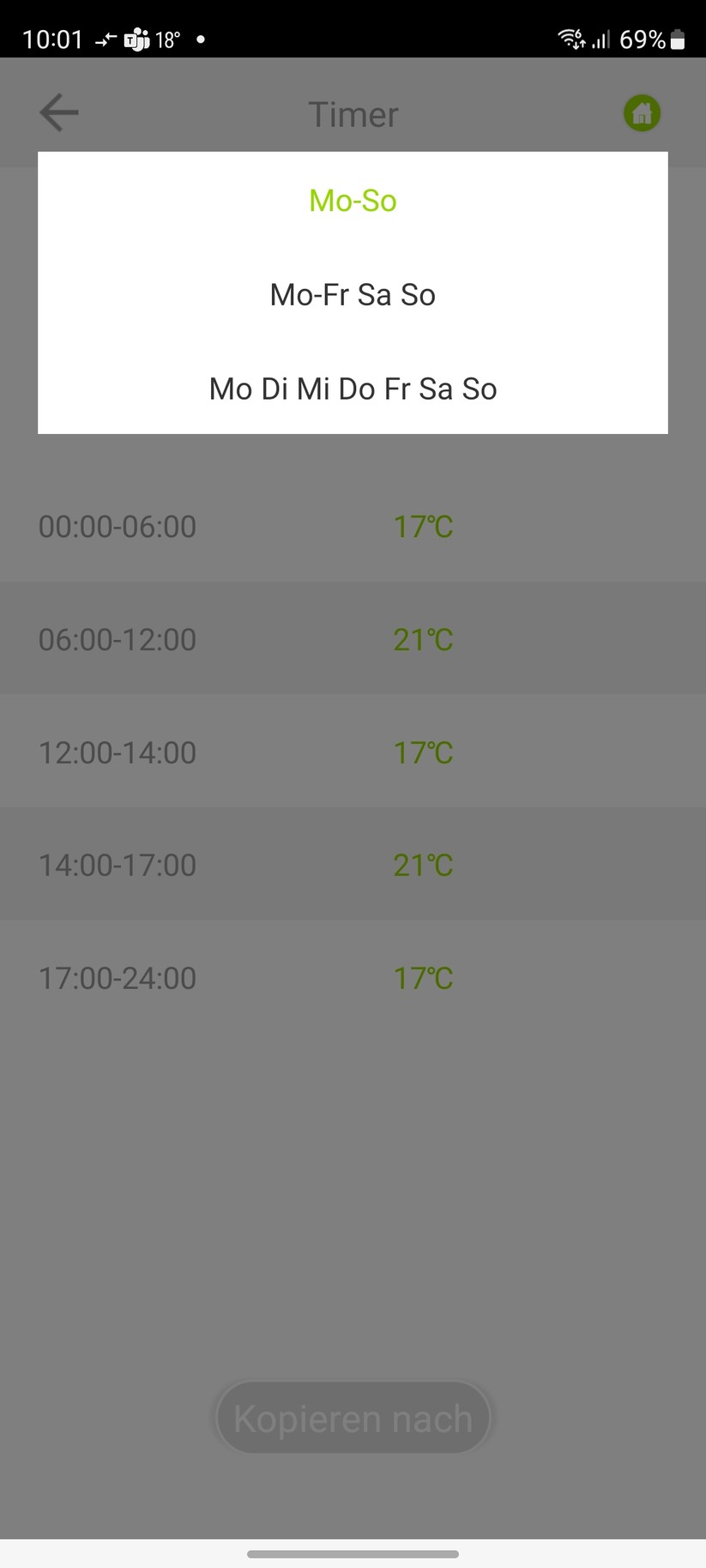
Task: Select the Mo-So schedule option
Action: (x=353, y=200)
